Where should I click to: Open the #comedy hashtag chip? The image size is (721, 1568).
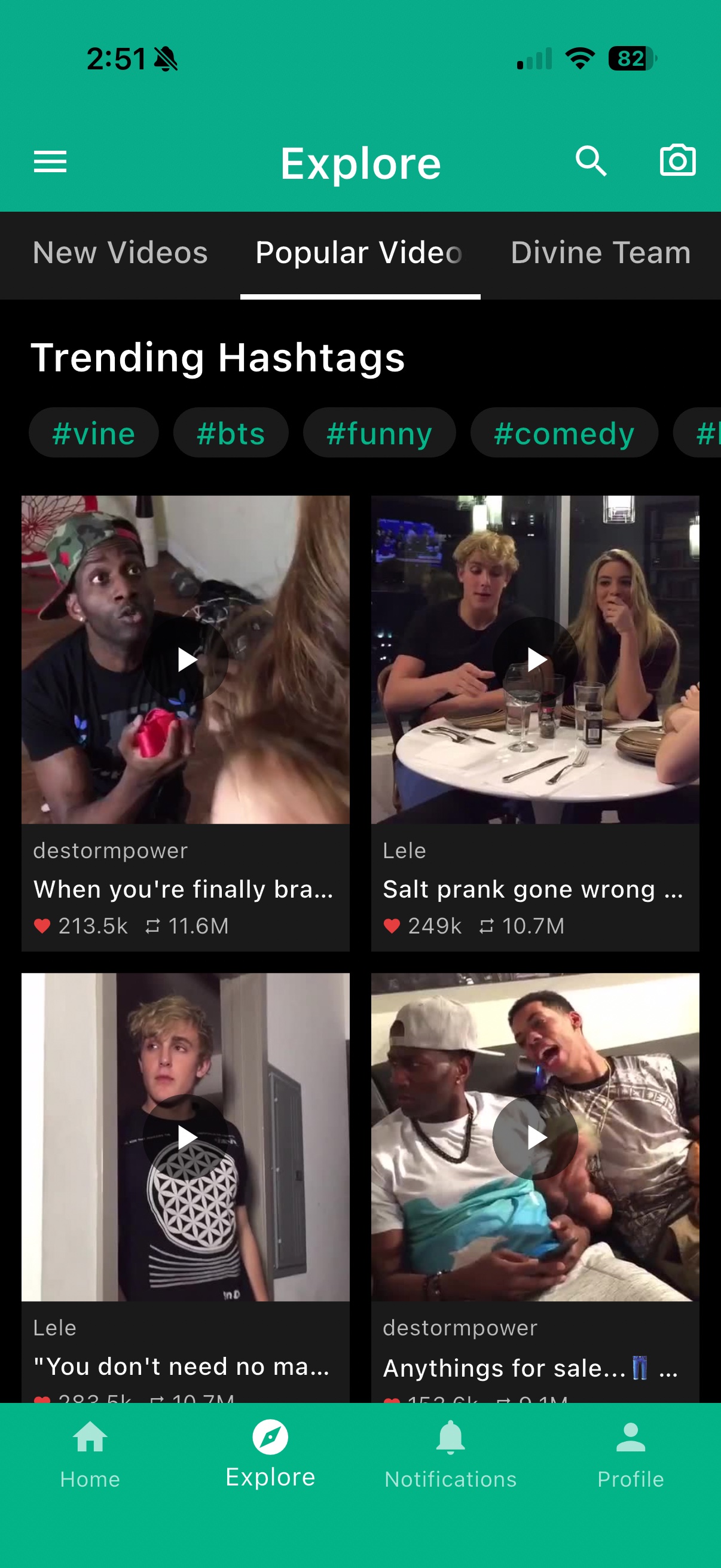(564, 434)
